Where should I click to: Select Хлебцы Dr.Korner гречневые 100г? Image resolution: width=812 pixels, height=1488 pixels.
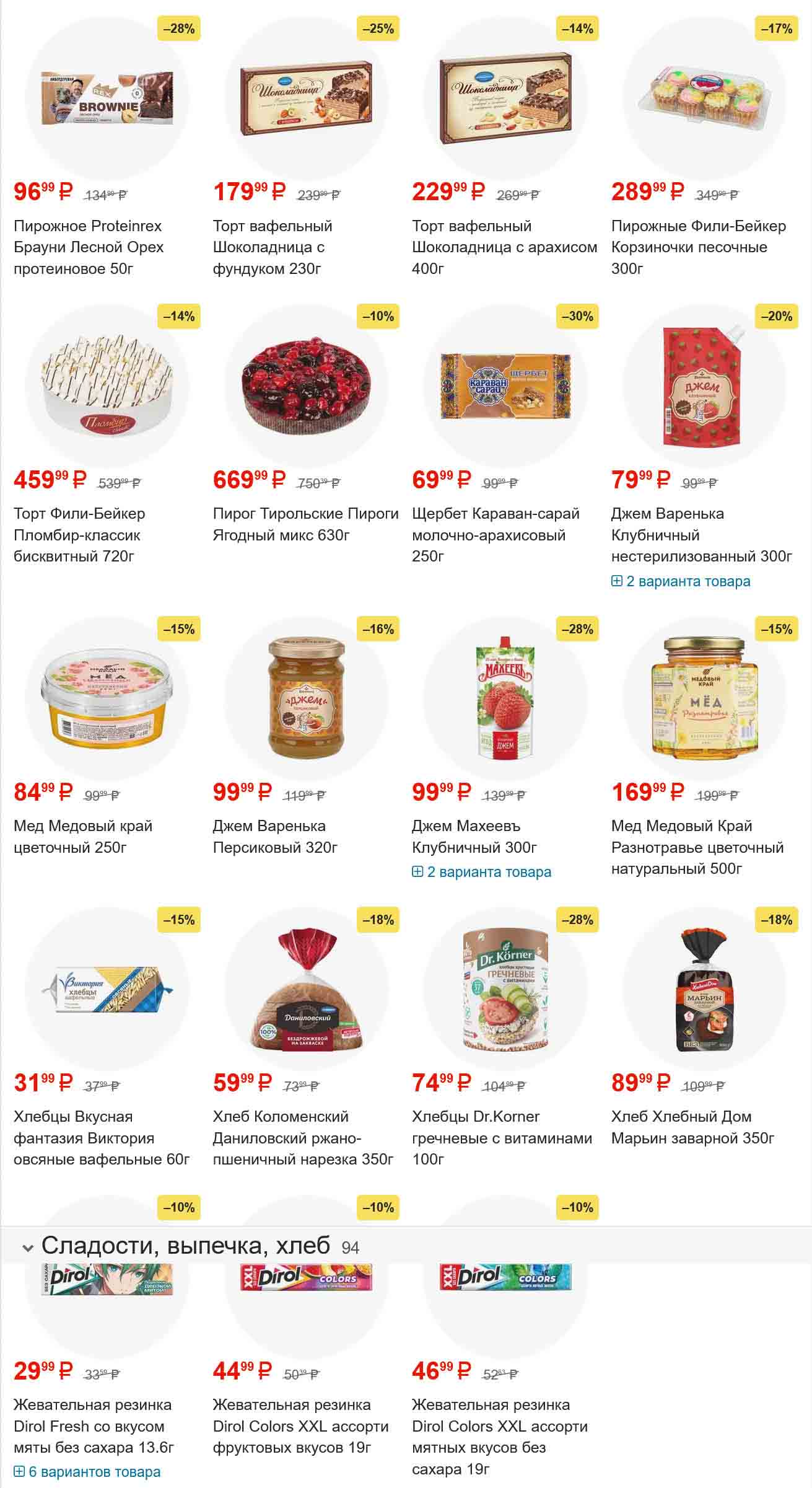pos(502,1137)
